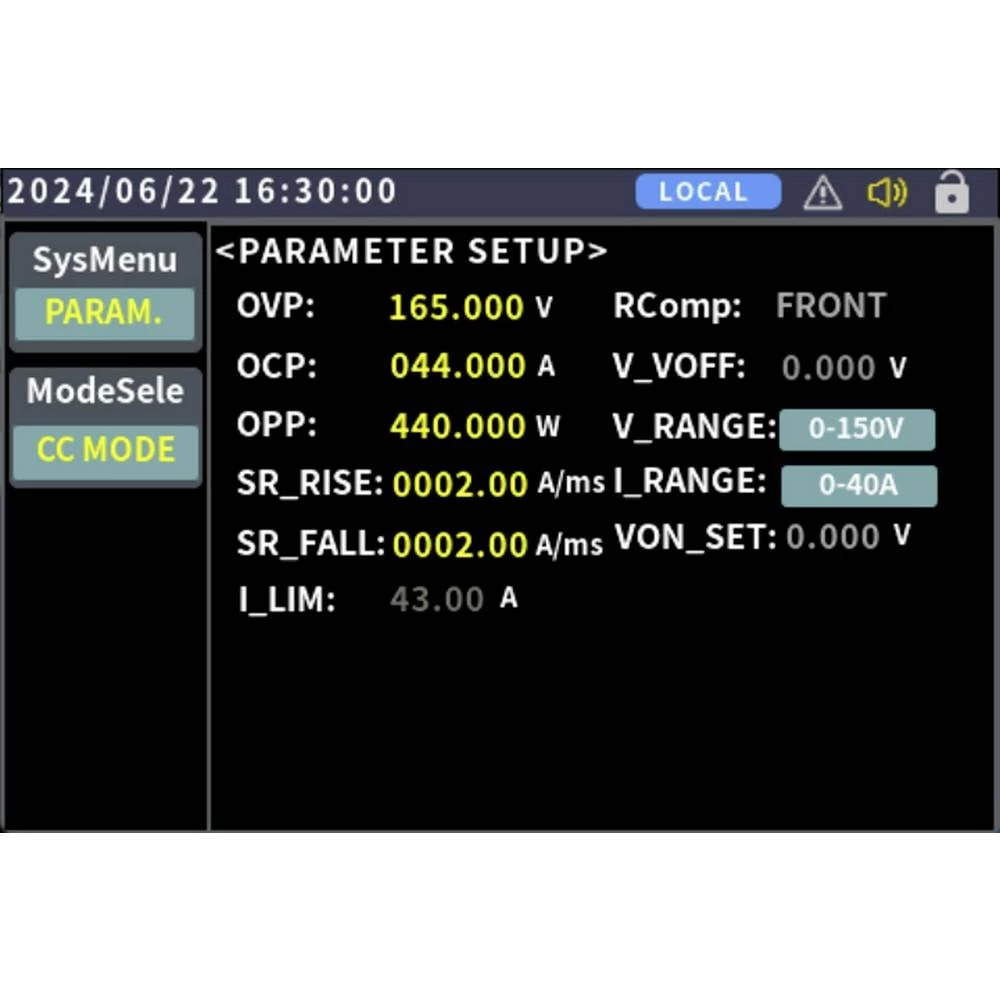1000x1000 pixels.
Task: Select the OCP field showing 044.000
Action: (457, 366)
